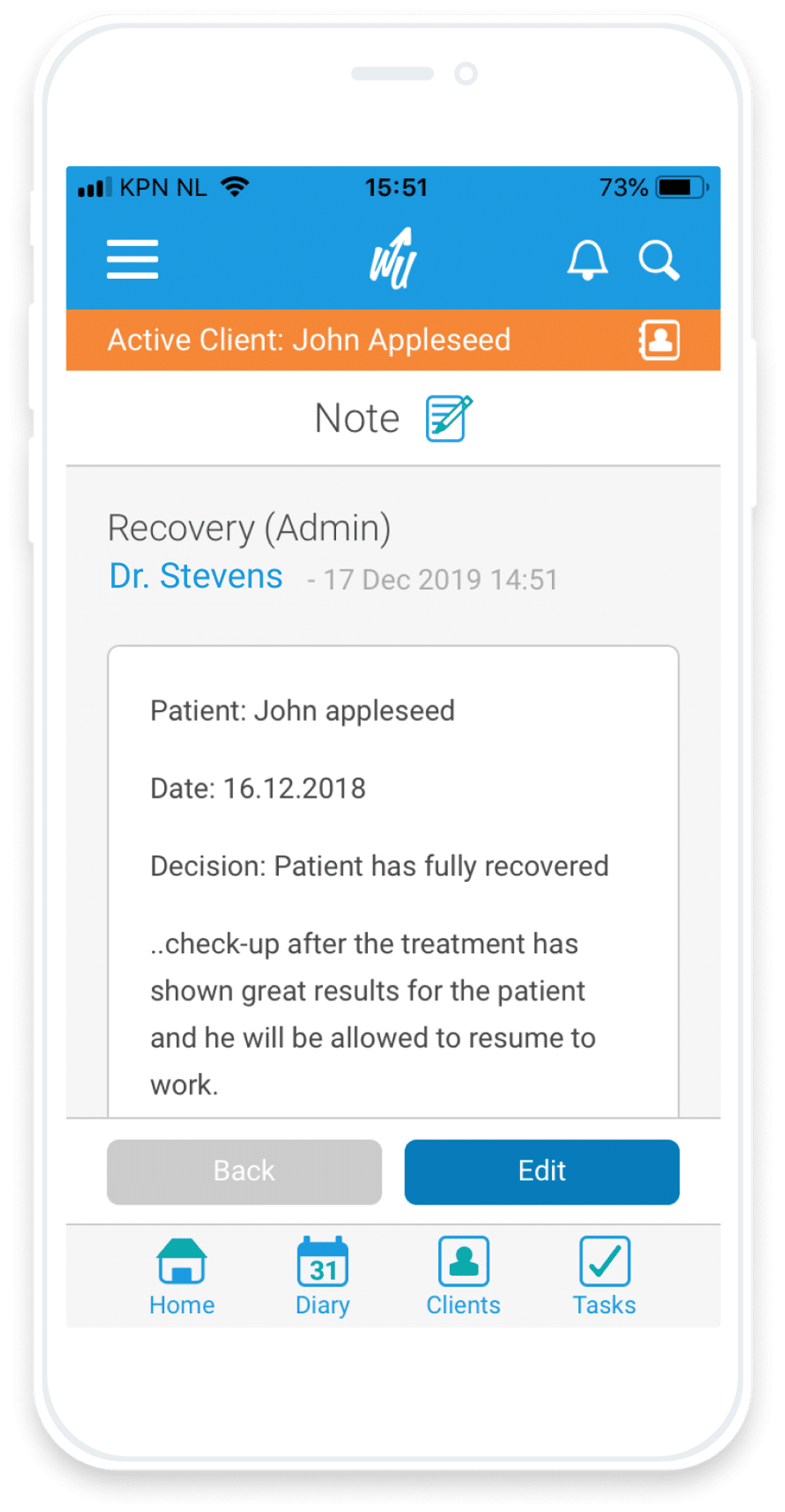Open the hamburger menu
Viewport: 785px width, 1512px height.
click(x=132, y=259)
